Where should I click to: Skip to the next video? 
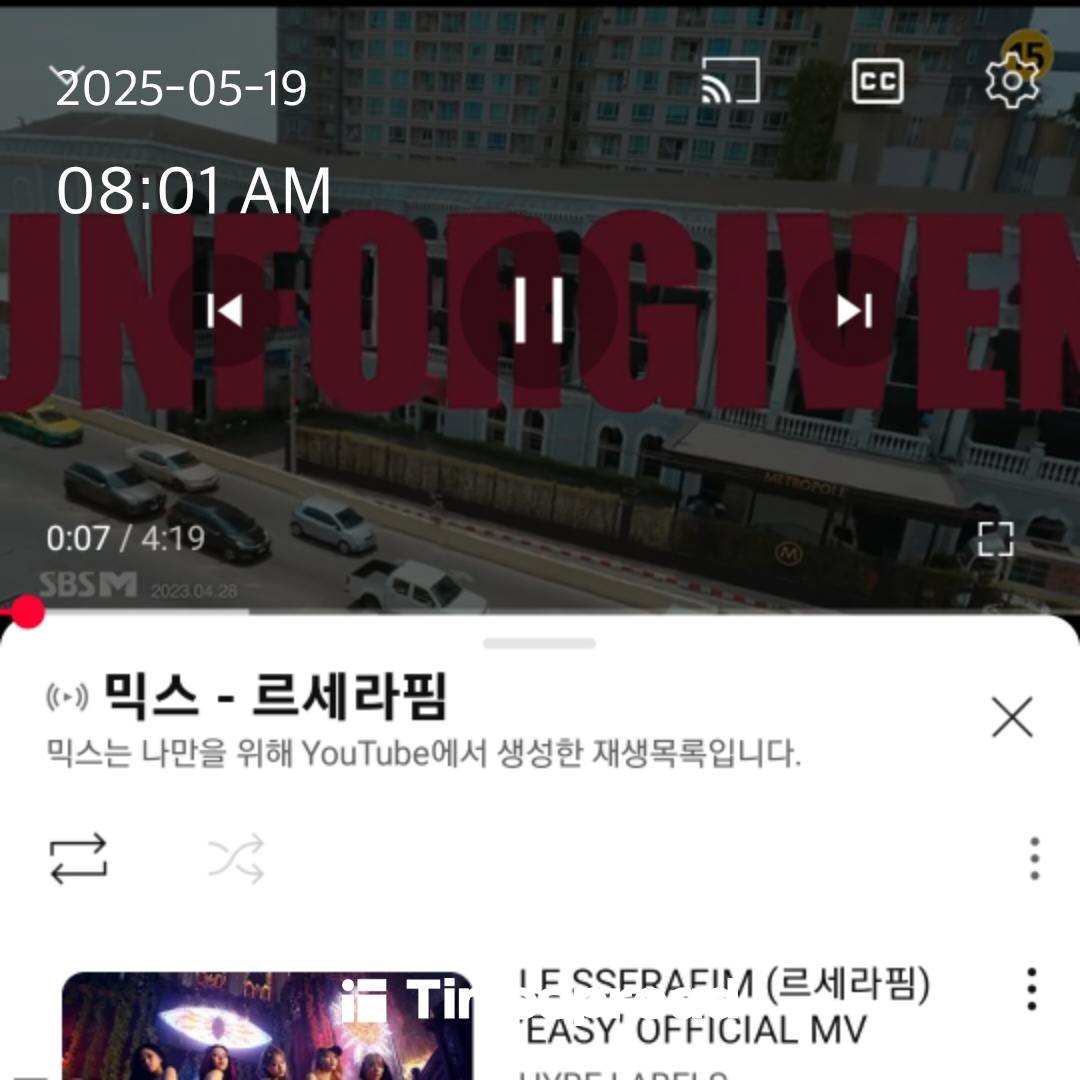[854, 311]
